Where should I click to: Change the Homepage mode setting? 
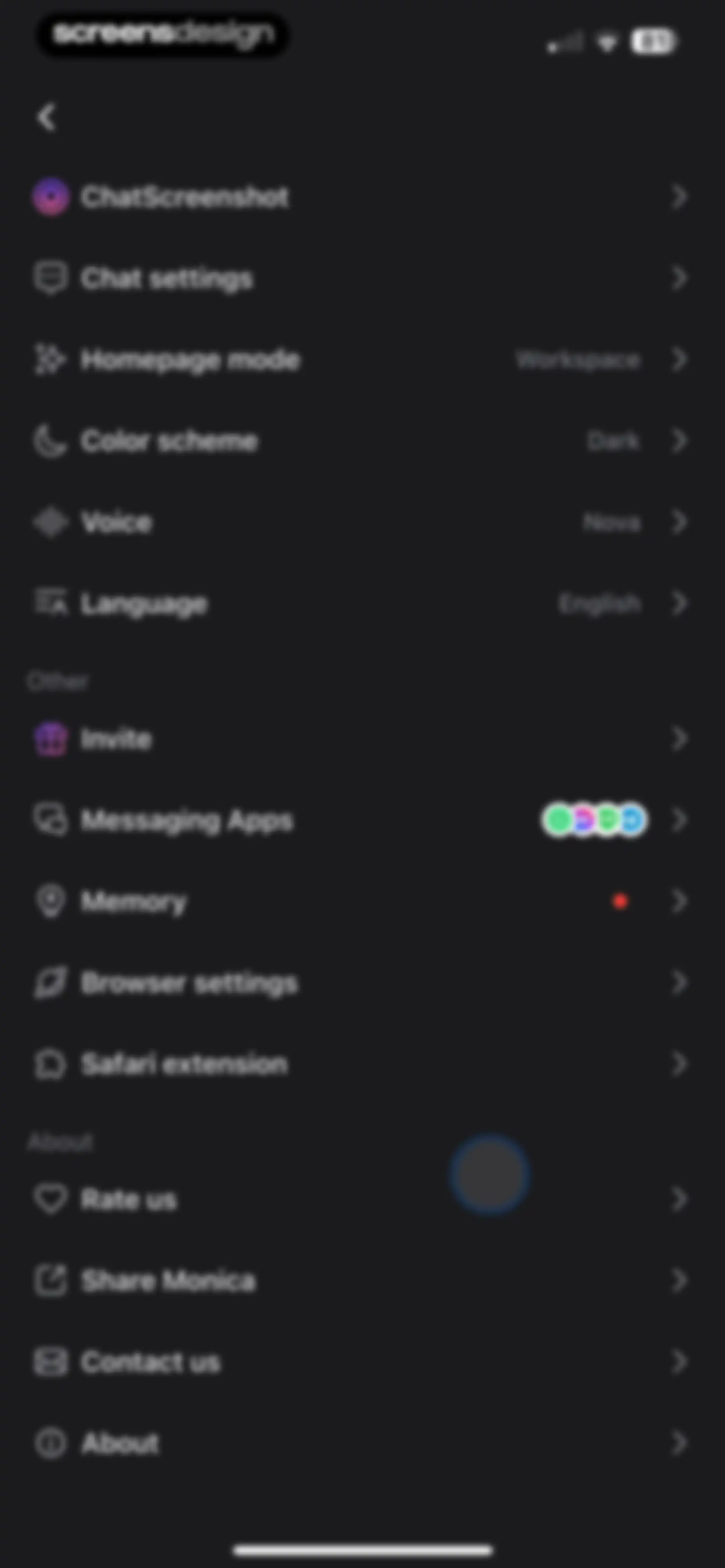pyautogui.click(x=362, y=360)
